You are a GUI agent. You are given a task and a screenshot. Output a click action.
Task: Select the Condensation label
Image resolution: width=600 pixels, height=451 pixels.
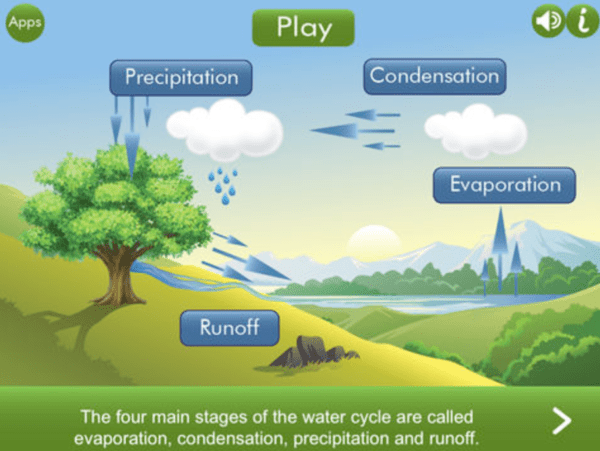click(x=434, y=75)
